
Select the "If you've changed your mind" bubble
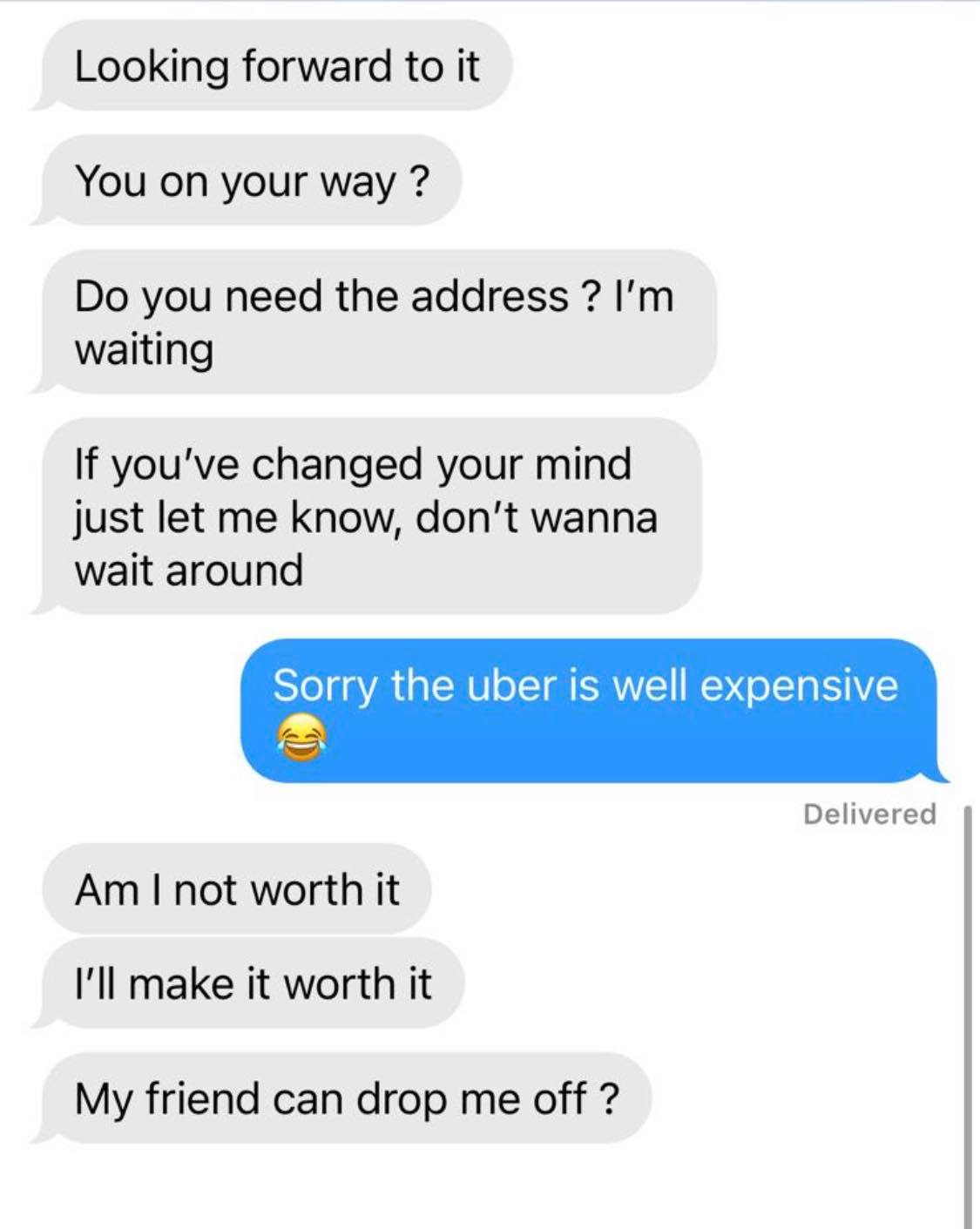[366, 517]
